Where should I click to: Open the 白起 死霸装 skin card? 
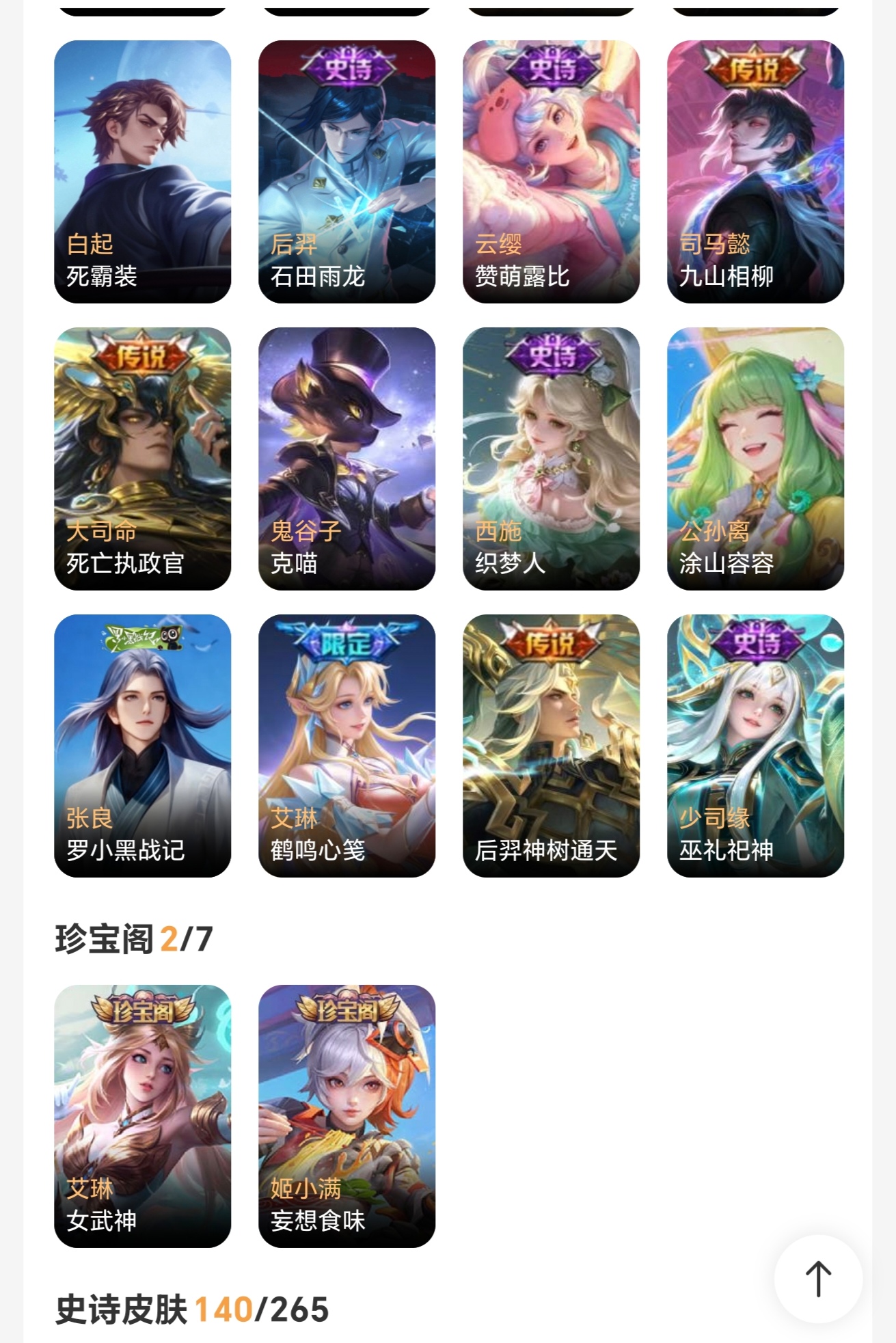[x=142, y=172]
